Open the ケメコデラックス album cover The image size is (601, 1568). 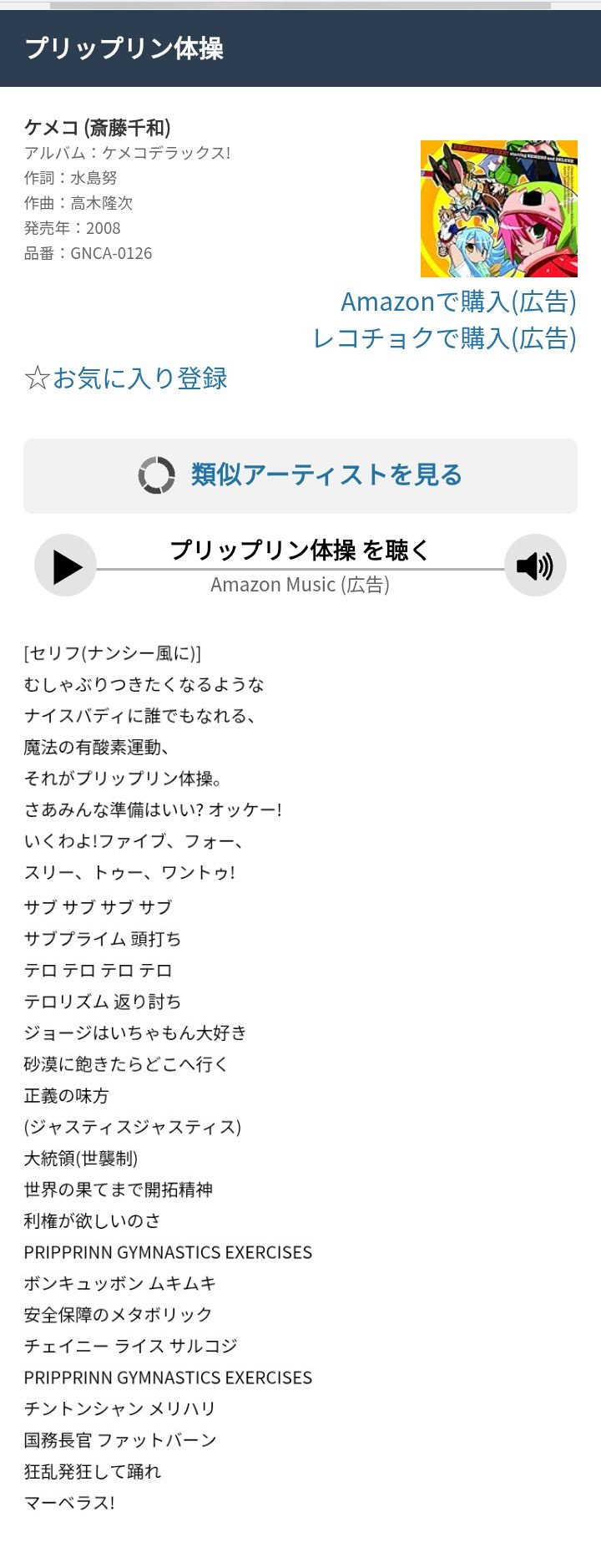(498, 209)
